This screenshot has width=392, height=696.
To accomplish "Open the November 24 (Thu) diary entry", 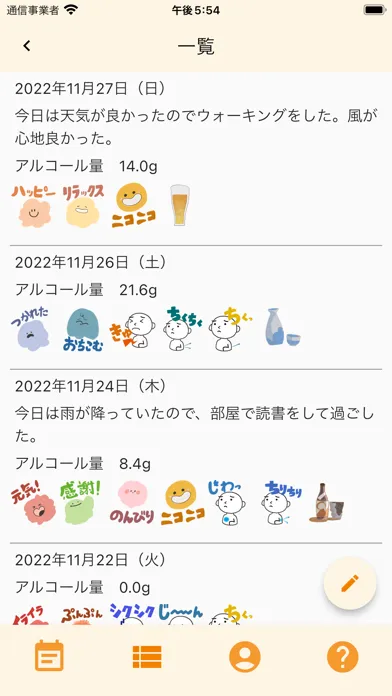I will (196, 456).
